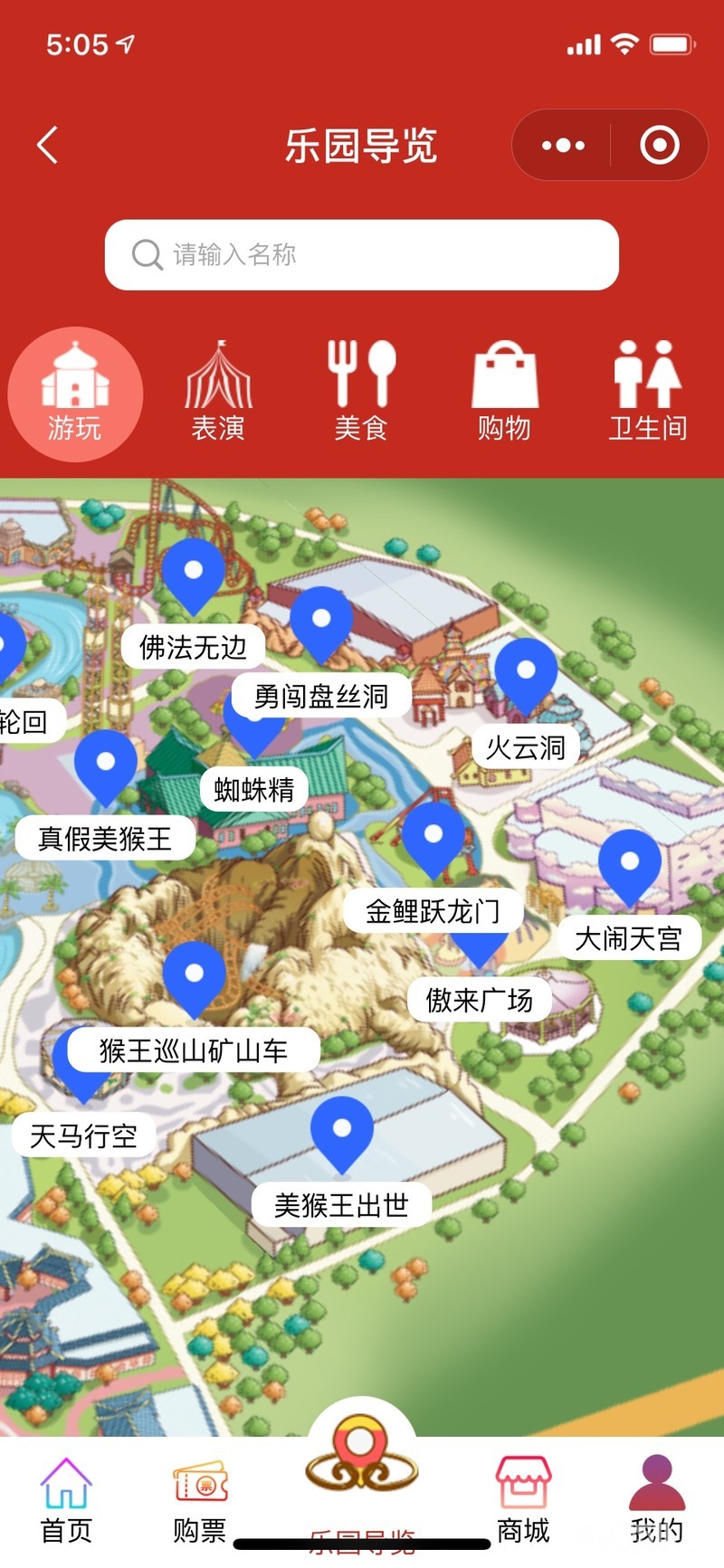Select the 勇闯盘丝洞 attraction pin
The image size is (724, 1568).
(321, 622)
